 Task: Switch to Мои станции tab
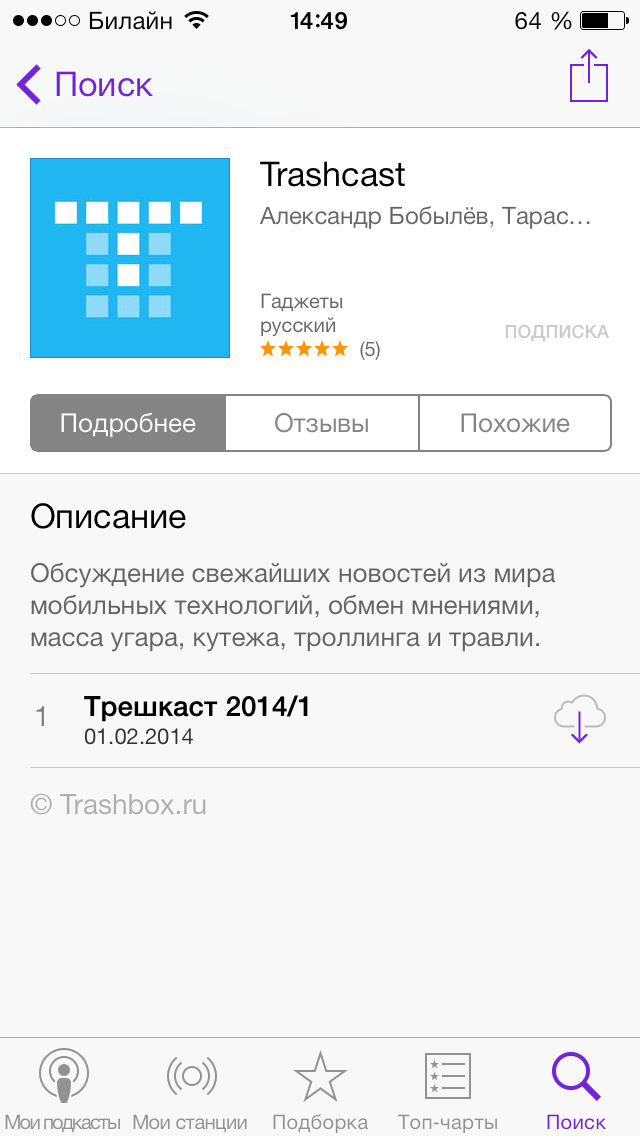click(x=190, y=1090)
